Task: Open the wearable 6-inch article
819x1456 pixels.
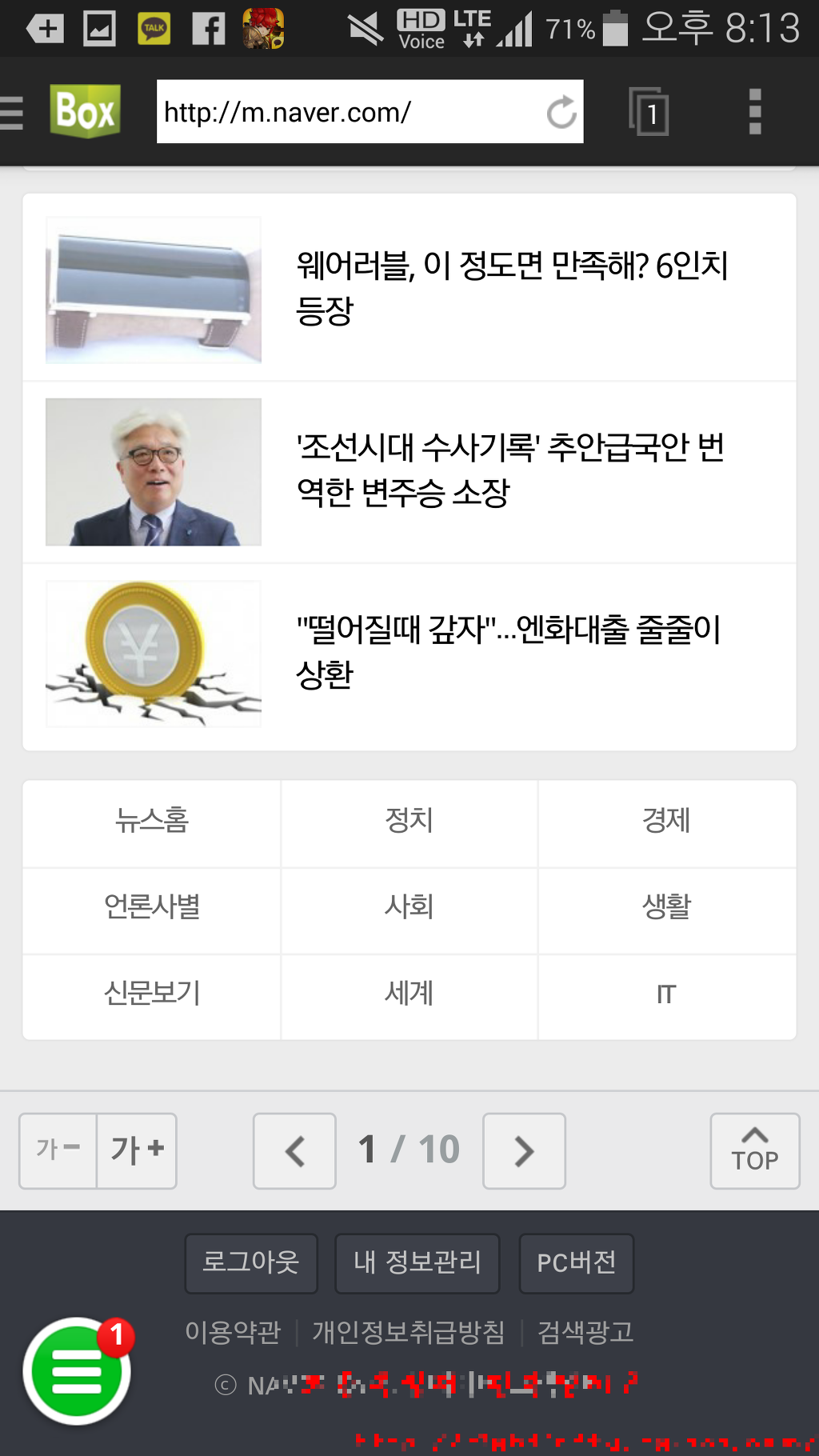Action: pyautogui.click(x=512, y=287)
